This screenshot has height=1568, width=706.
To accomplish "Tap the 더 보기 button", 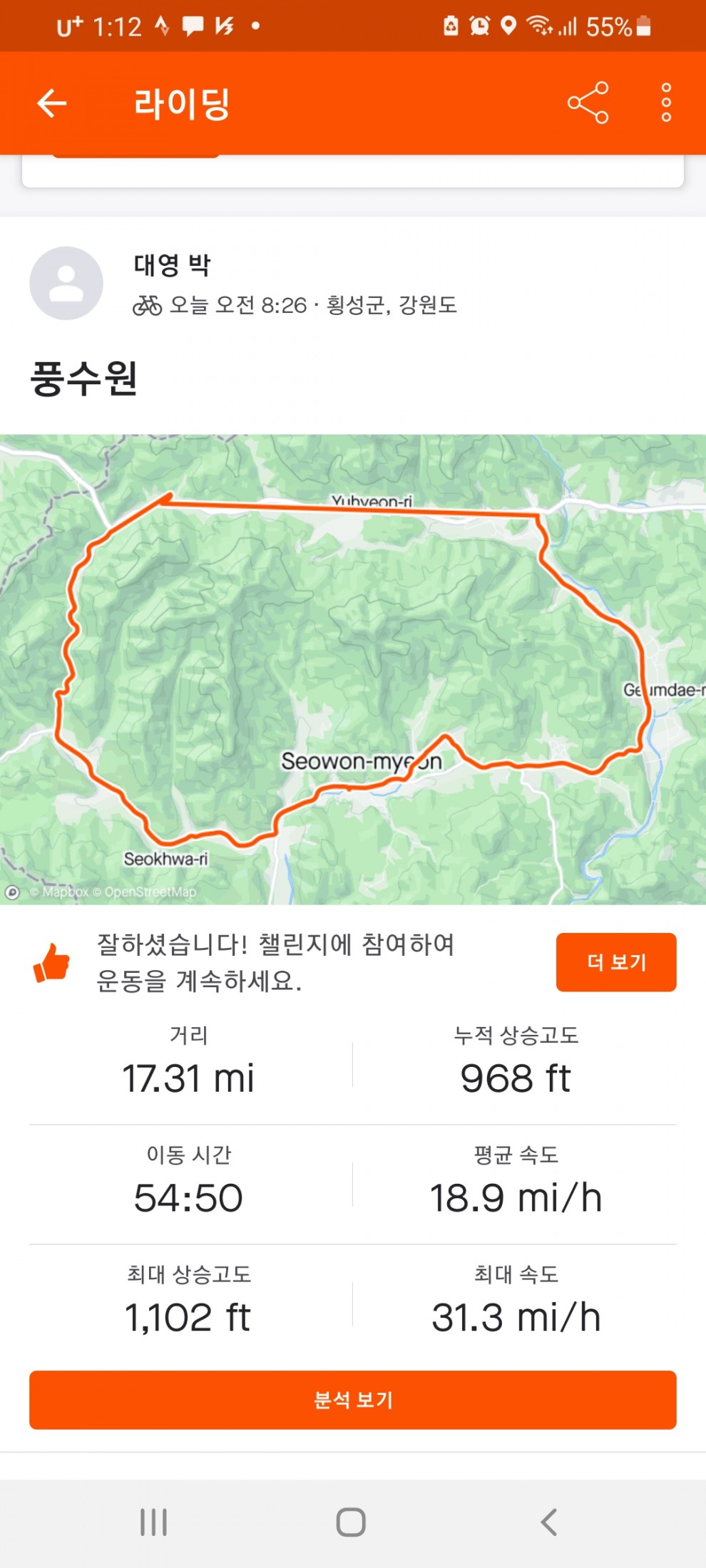I will (x=615, y=962).
